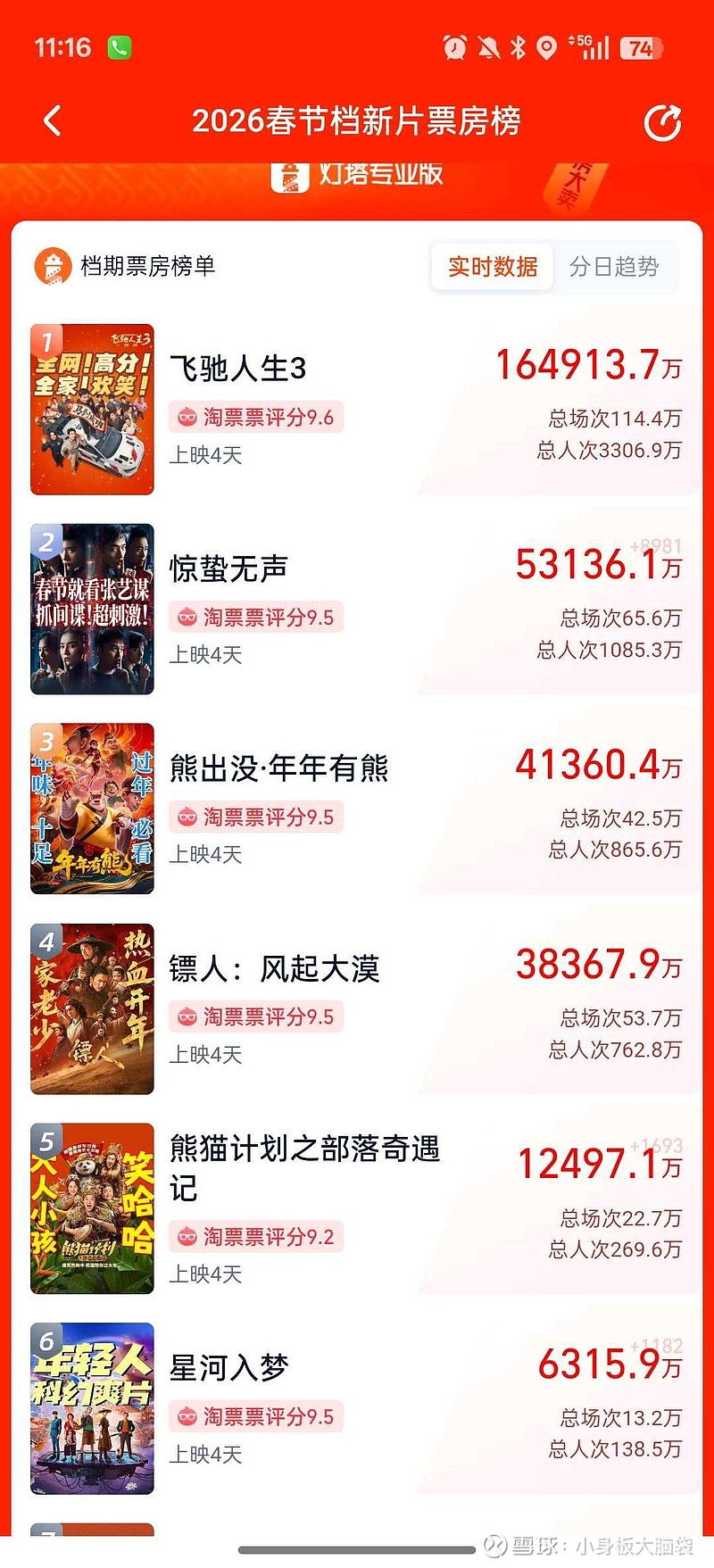Open the 惊蛰无声 movie entry
The height and width of the screenshot is (1568, 714).
pos(229,568)
